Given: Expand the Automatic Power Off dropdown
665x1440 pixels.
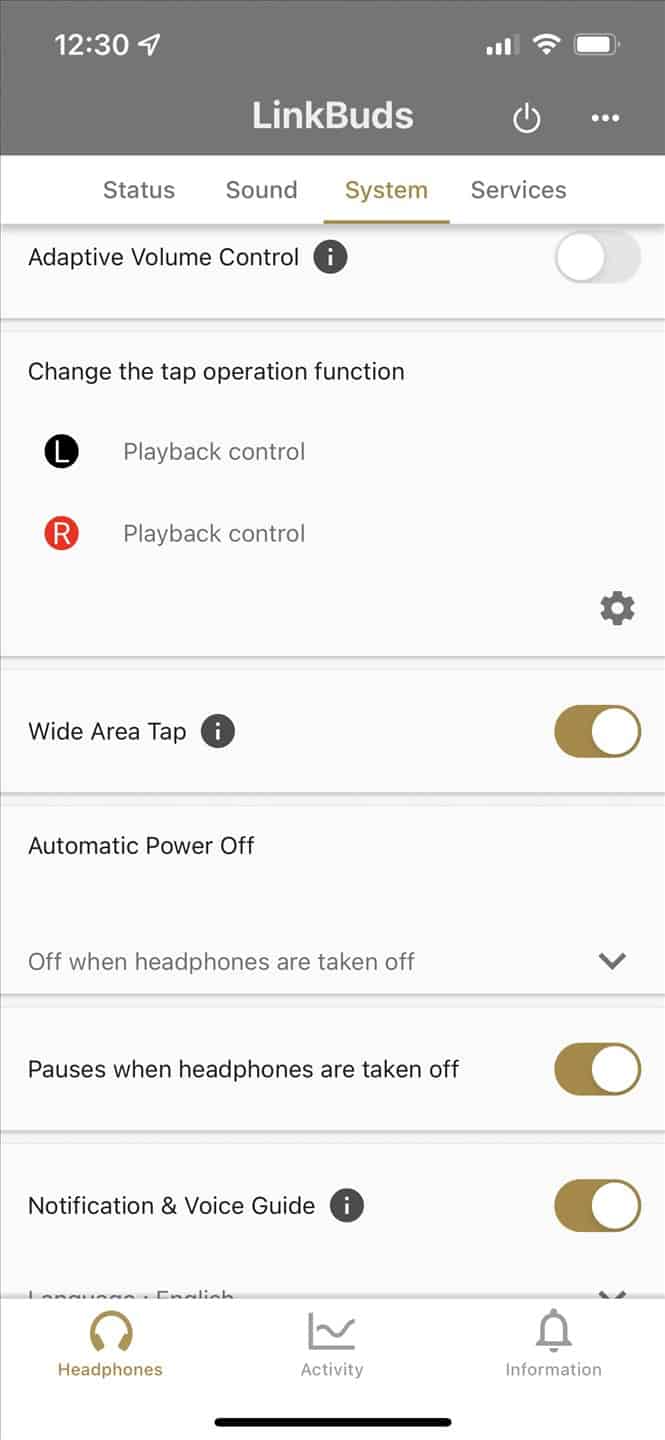Looking at the screenshot, I should pyautogui.click(x=332, y=961).
